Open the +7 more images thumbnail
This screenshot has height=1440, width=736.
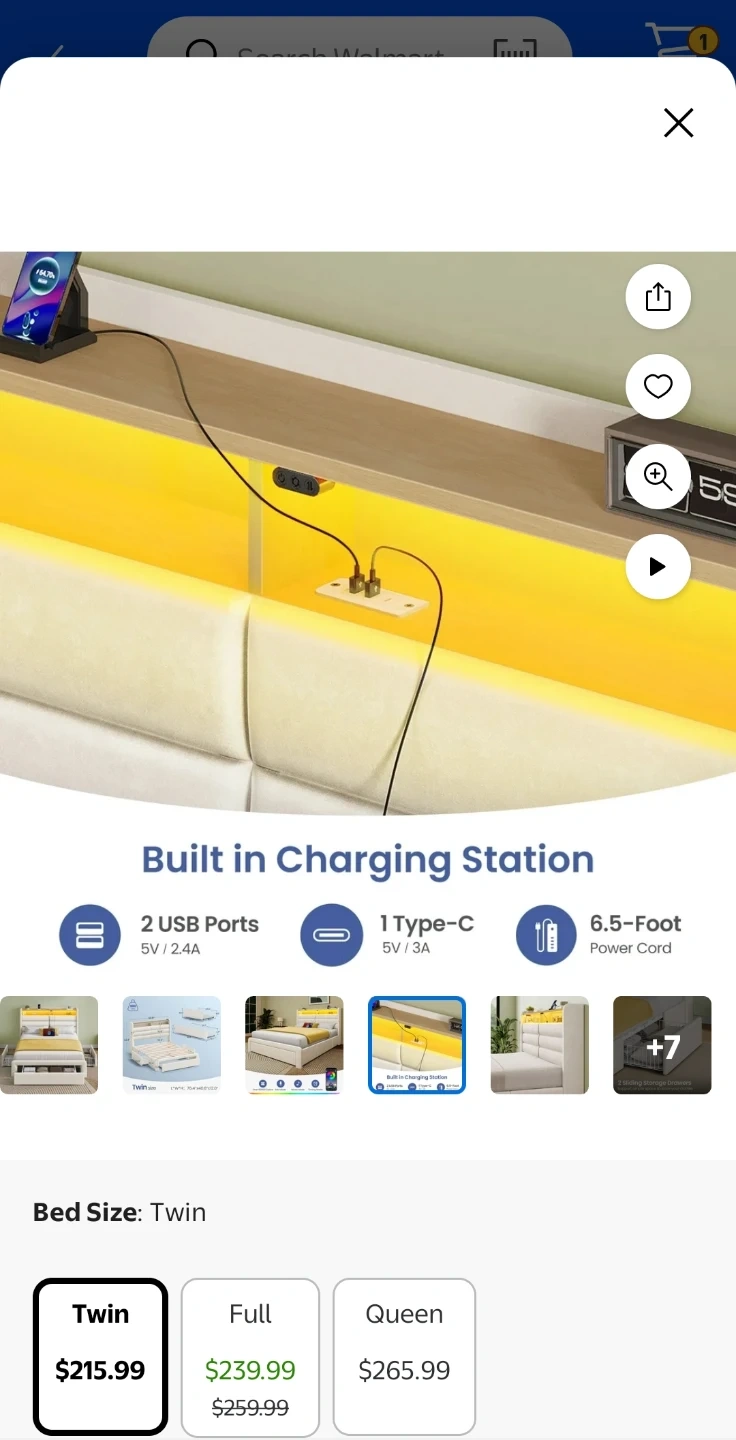coord(662,1045)
